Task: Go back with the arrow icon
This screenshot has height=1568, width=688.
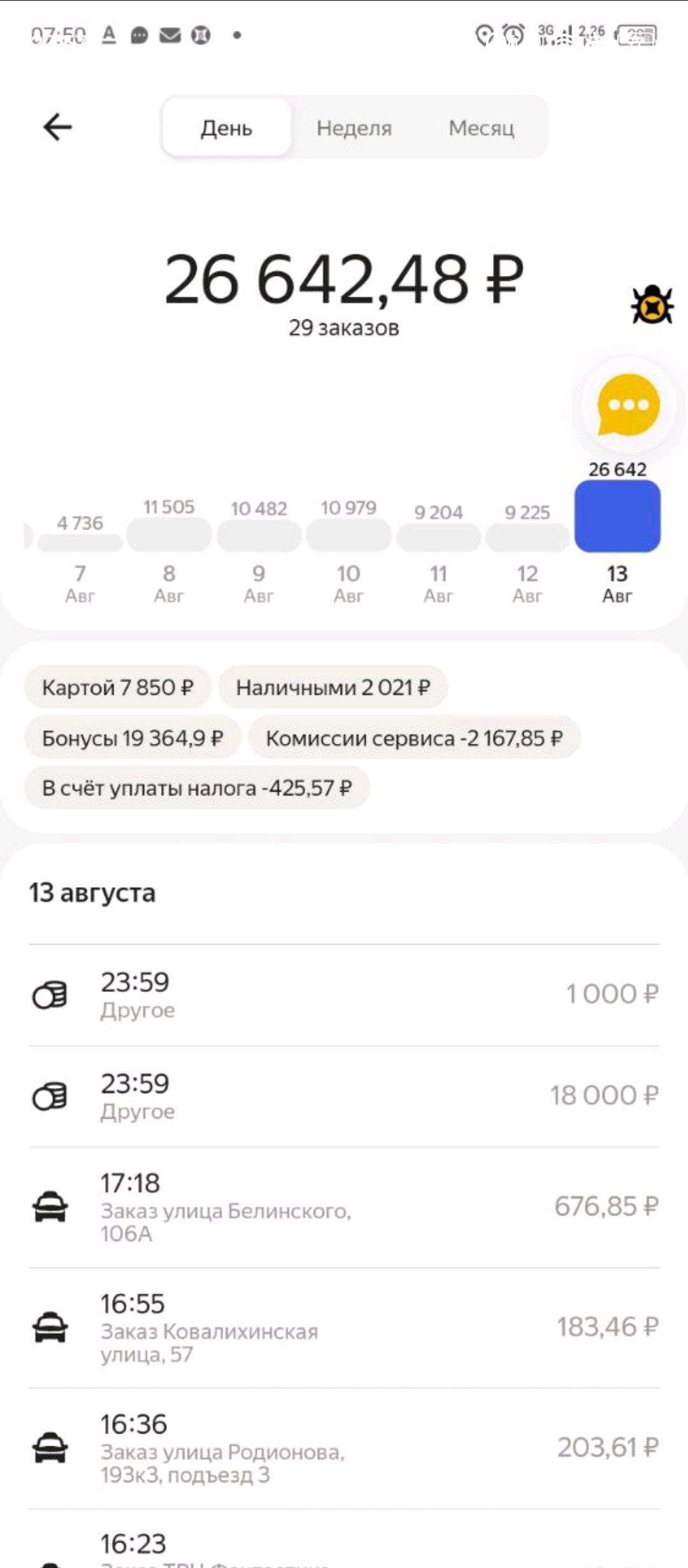Action: click(57, 127)
